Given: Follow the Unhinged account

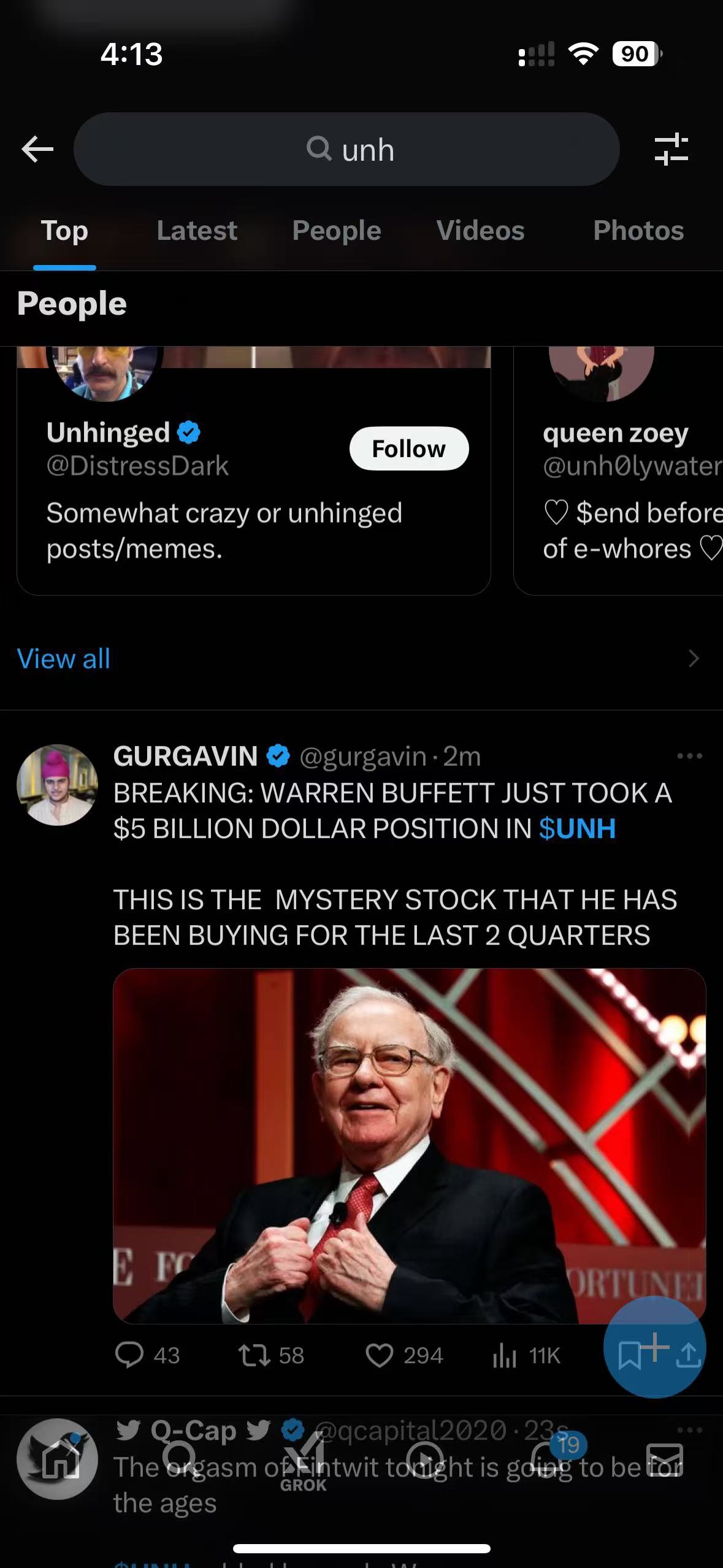Looking at the screenshot, I should click(x=409, y=448).
